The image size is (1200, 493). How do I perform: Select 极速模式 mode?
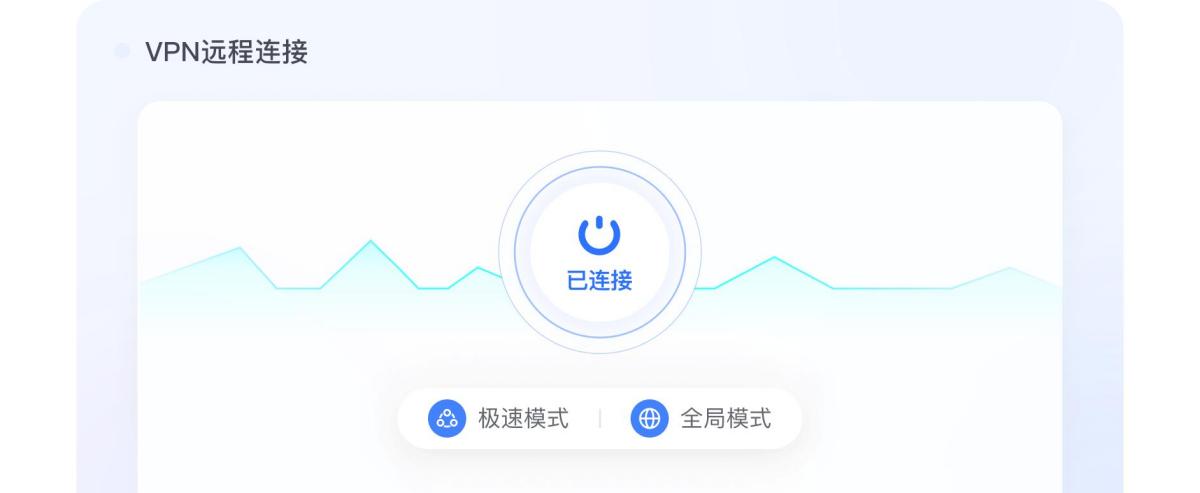[500, 419]
